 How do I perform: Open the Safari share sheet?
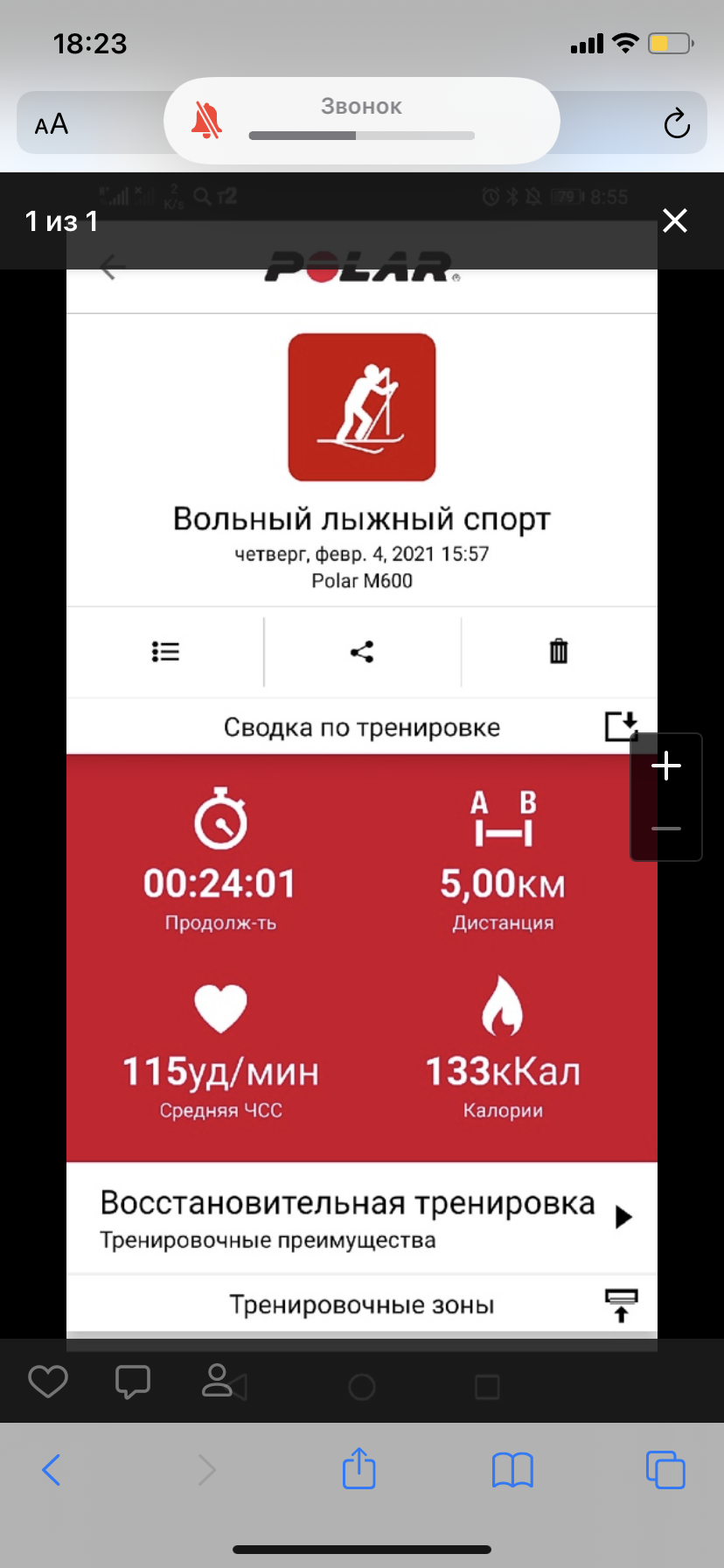(x=359, y=1468)
